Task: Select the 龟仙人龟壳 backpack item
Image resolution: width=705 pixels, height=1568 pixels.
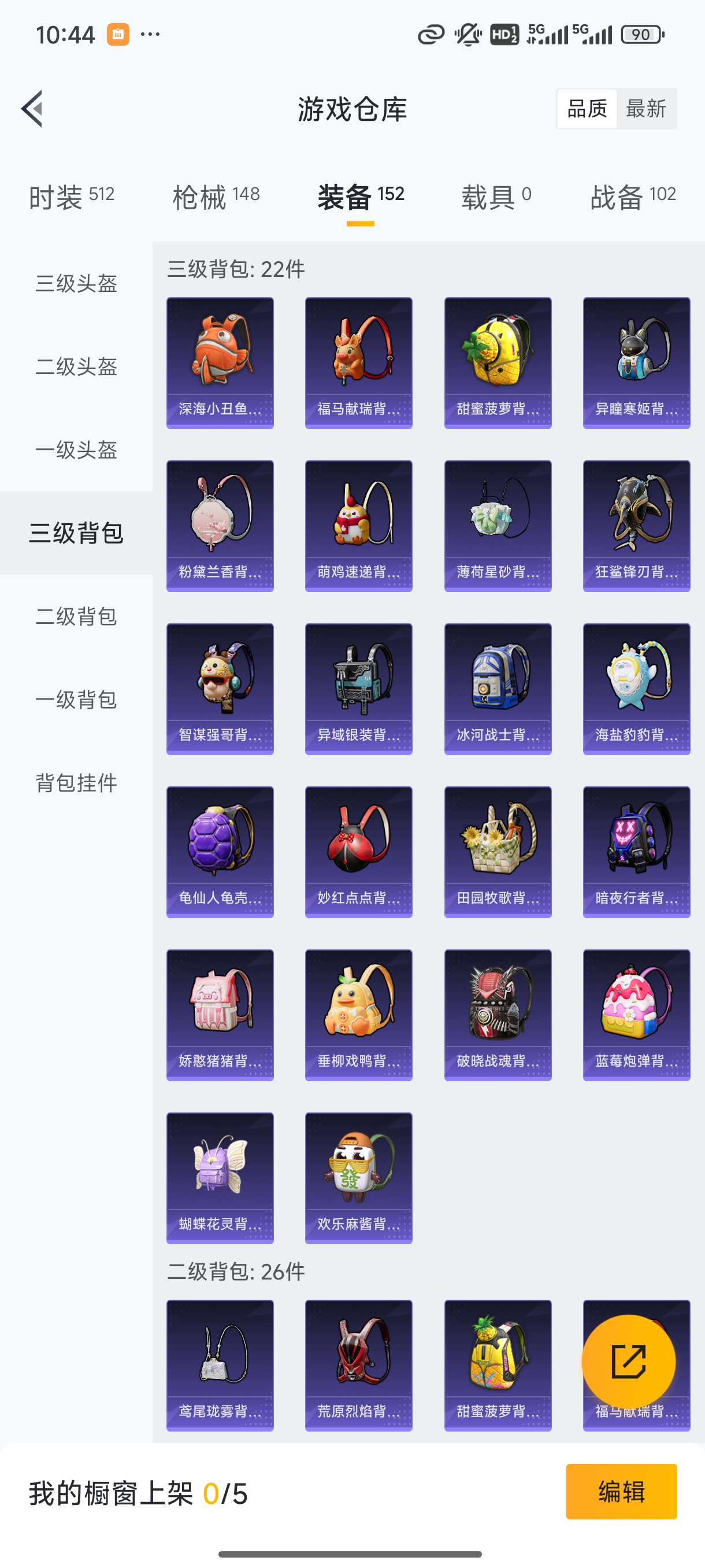Action: coord(220,851)
